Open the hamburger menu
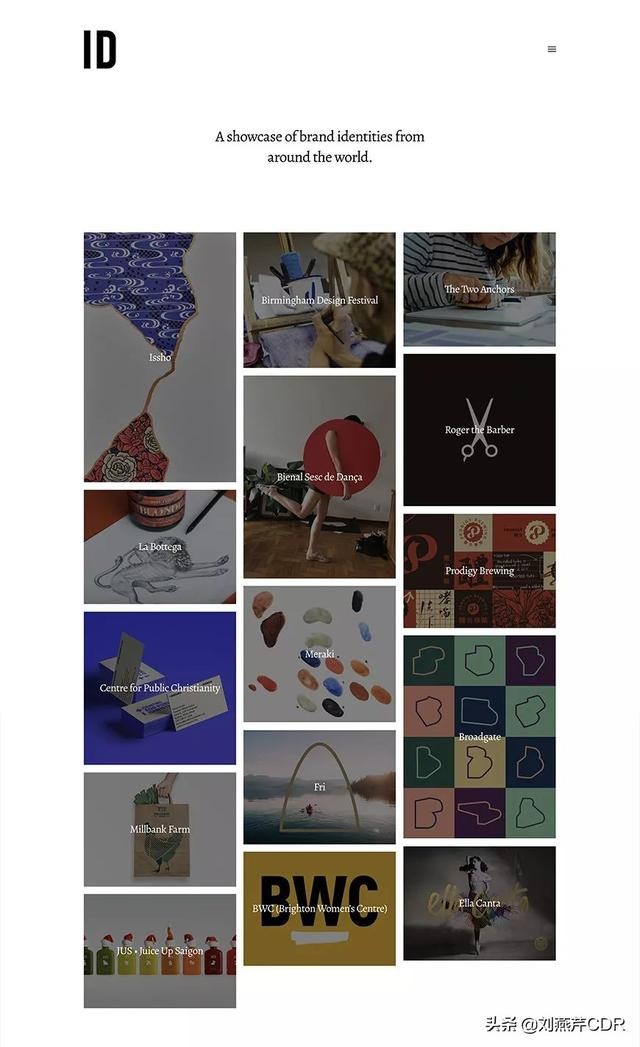Image resolution: width=640 pixels, height=1047 pixels. coord(552,49)
